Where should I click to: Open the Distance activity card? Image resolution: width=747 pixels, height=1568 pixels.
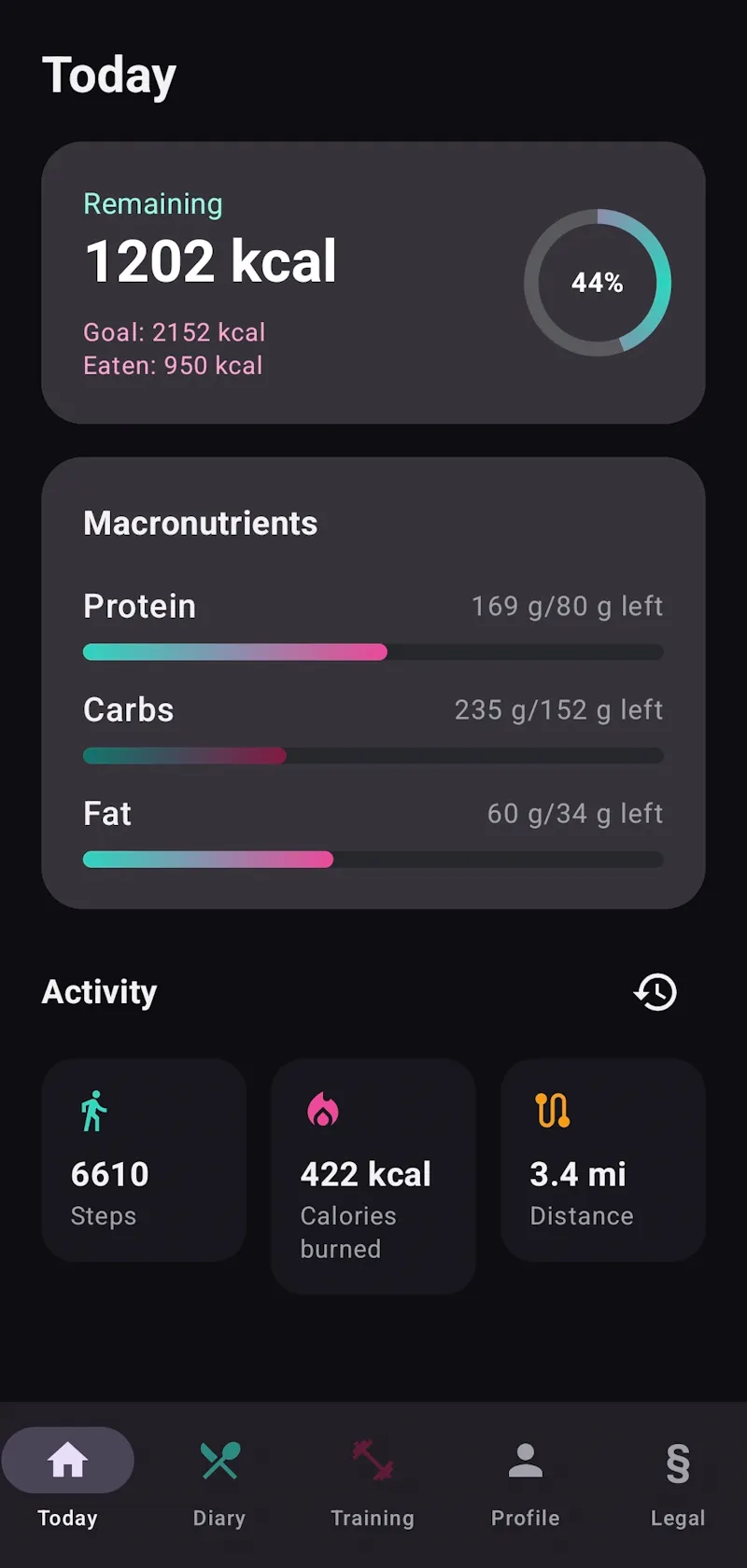tap(603, 1159)
